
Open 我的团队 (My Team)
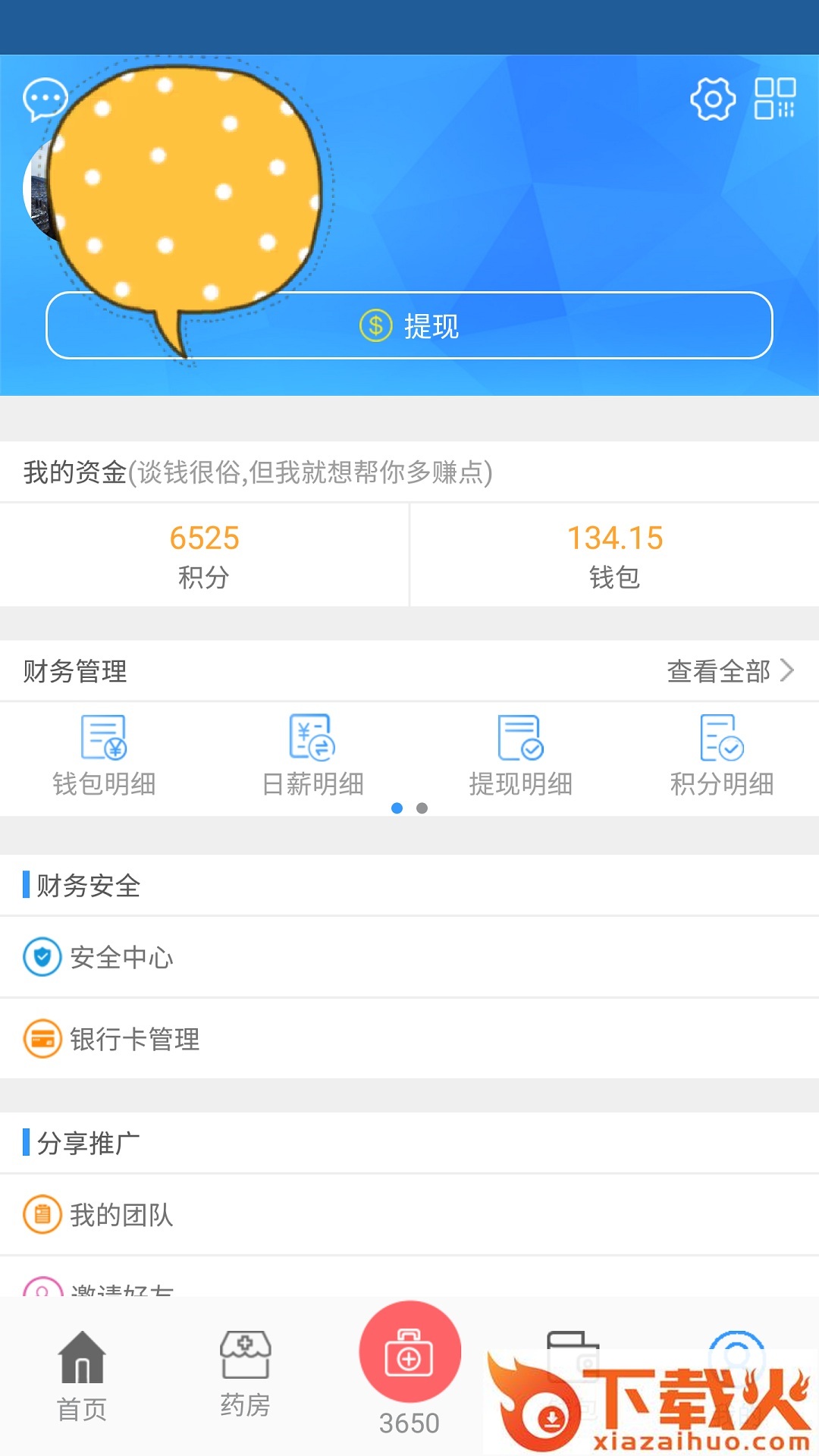[x=121, y=1216]
